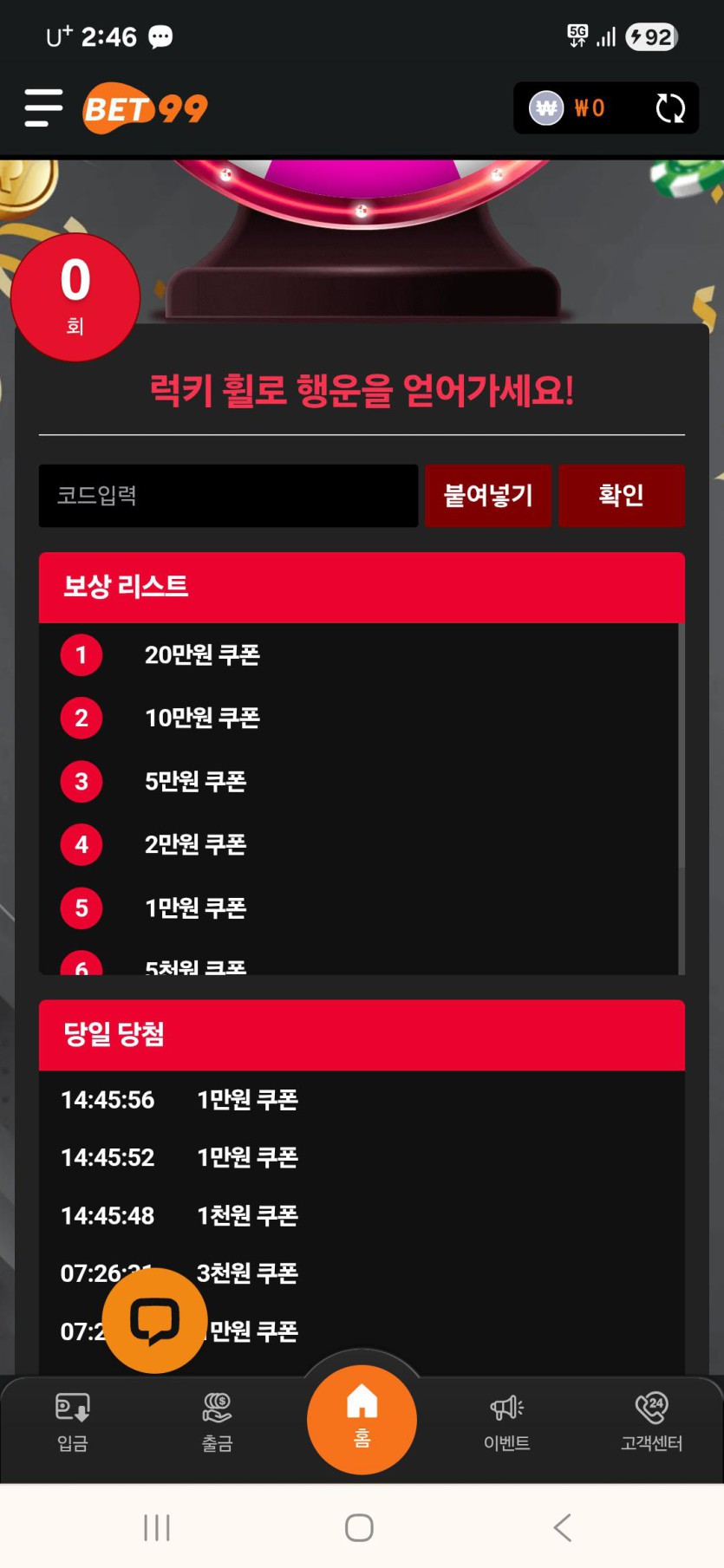Return to the 홈 tab
This screenshot has height=1568, width=724.
point(362,1419)
